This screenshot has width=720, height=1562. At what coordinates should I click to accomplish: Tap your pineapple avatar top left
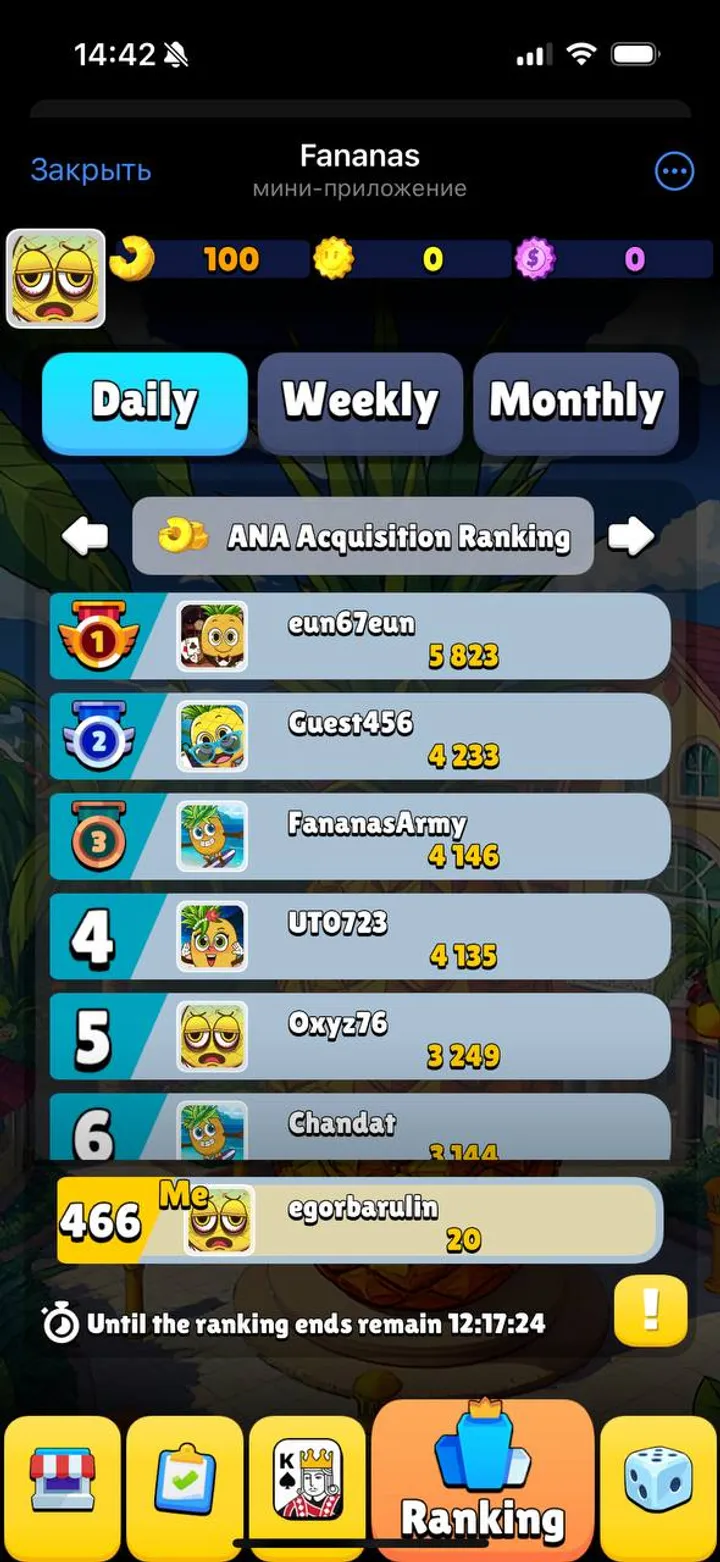(x=55, y=277)
